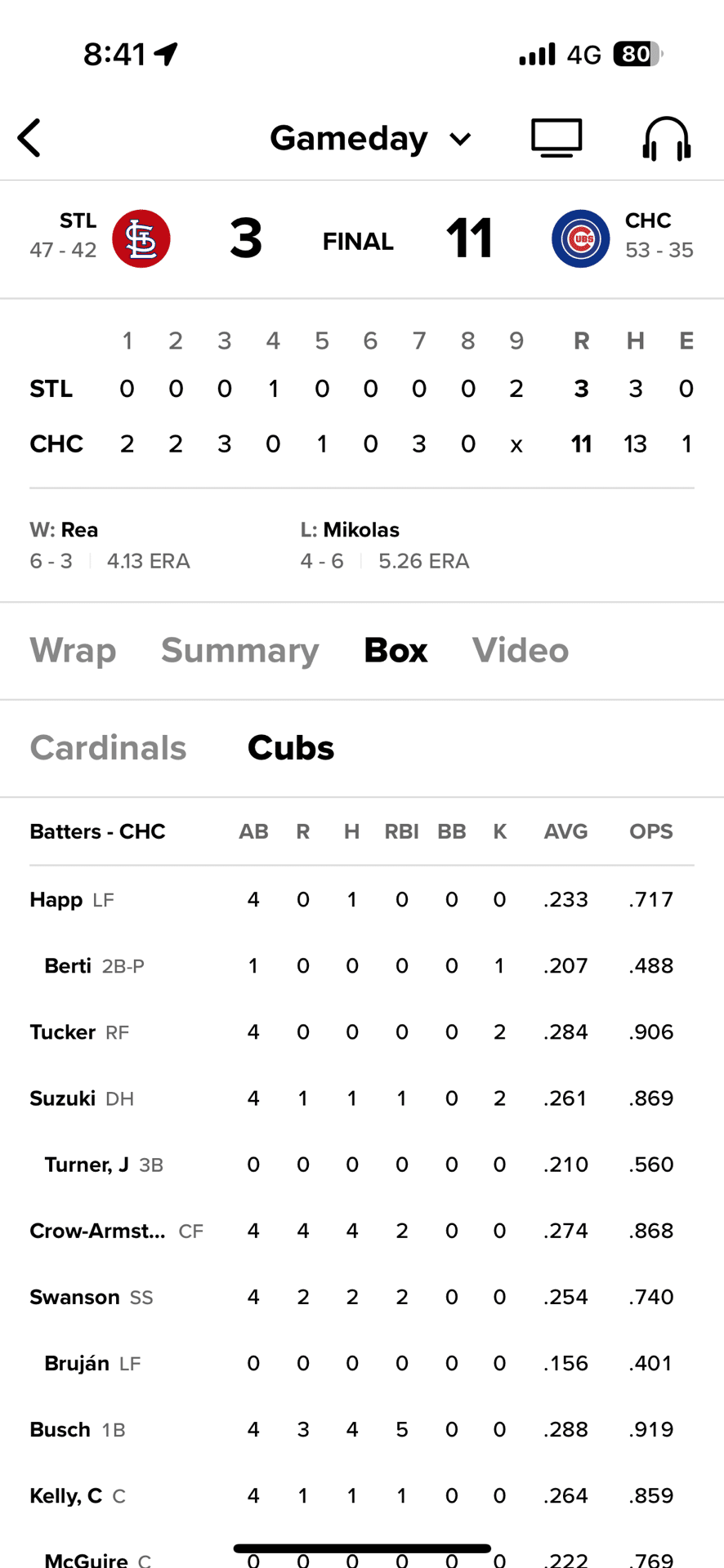Select the Cubs CHC team logo
724x1568 pixels.
[x=580, y=238]
